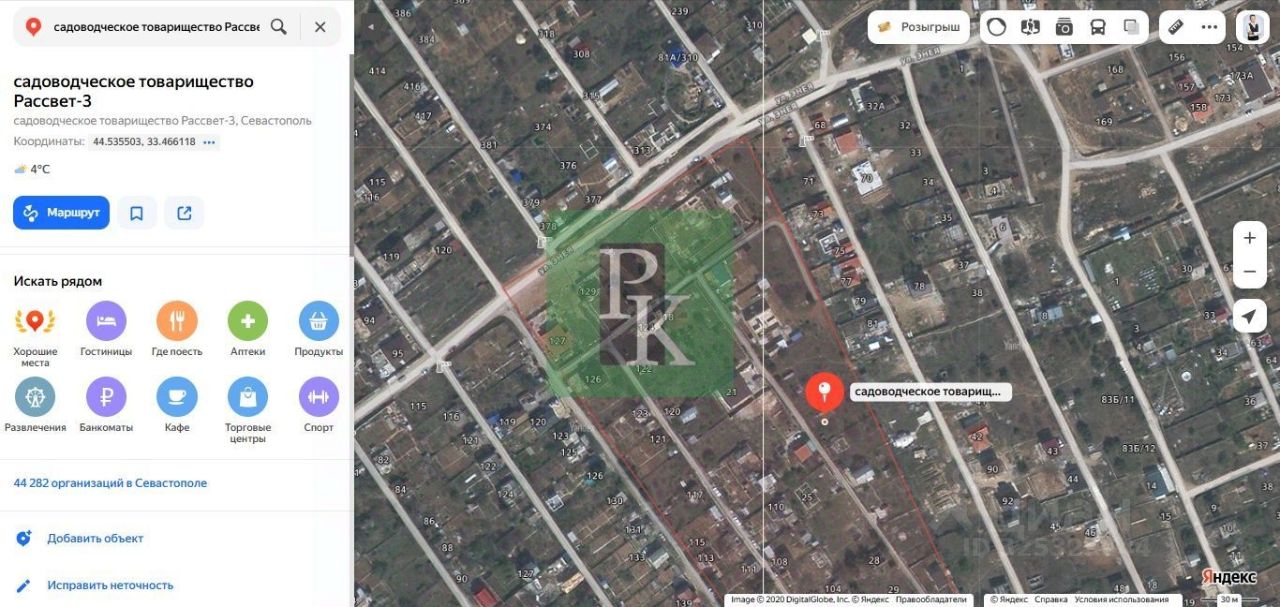Open the Розыгрыш promo button
The image size is (1280, 607).
(918, 27)
